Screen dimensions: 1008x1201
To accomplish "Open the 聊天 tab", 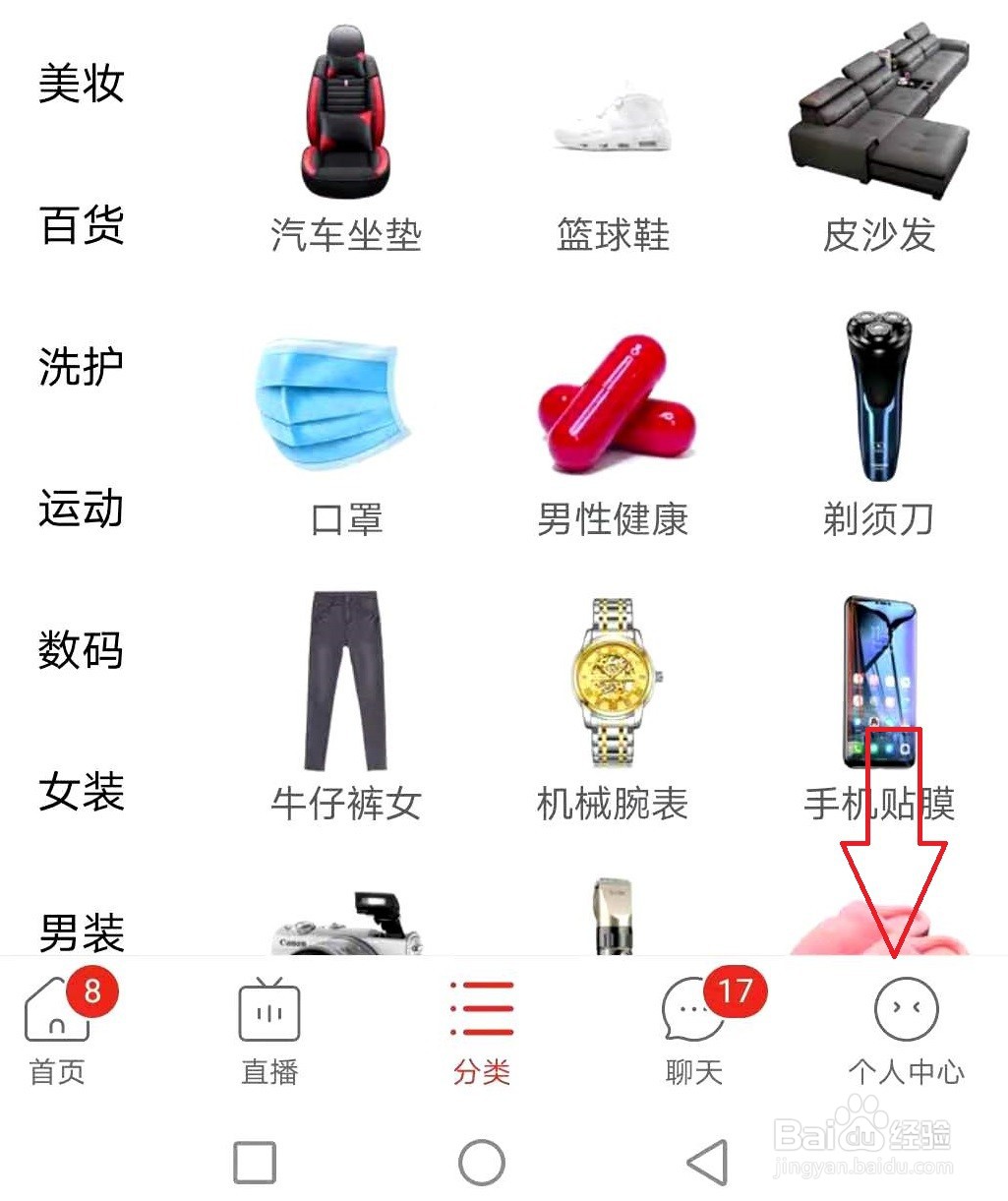I will [695, 1030].
